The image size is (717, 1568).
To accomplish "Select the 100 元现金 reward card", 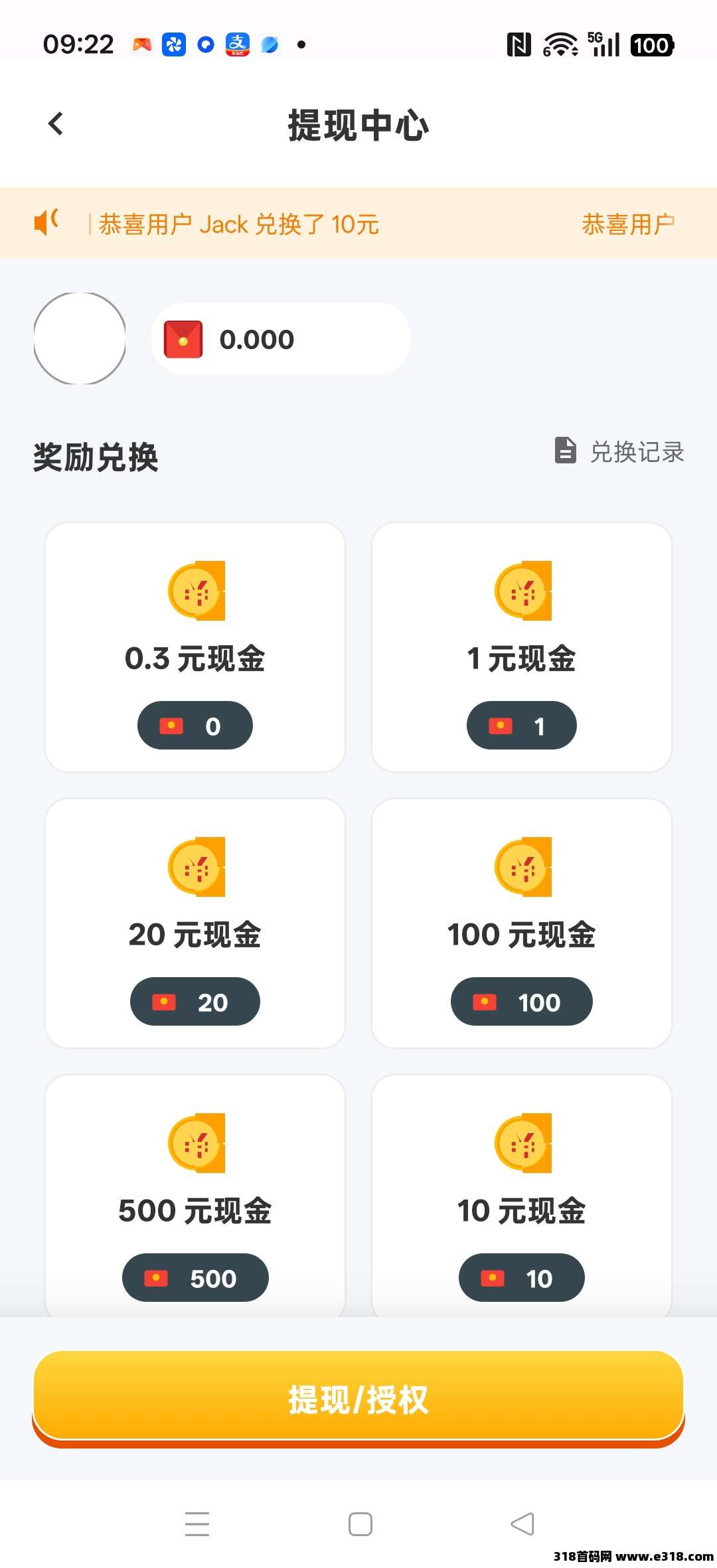I will point(522,923).
